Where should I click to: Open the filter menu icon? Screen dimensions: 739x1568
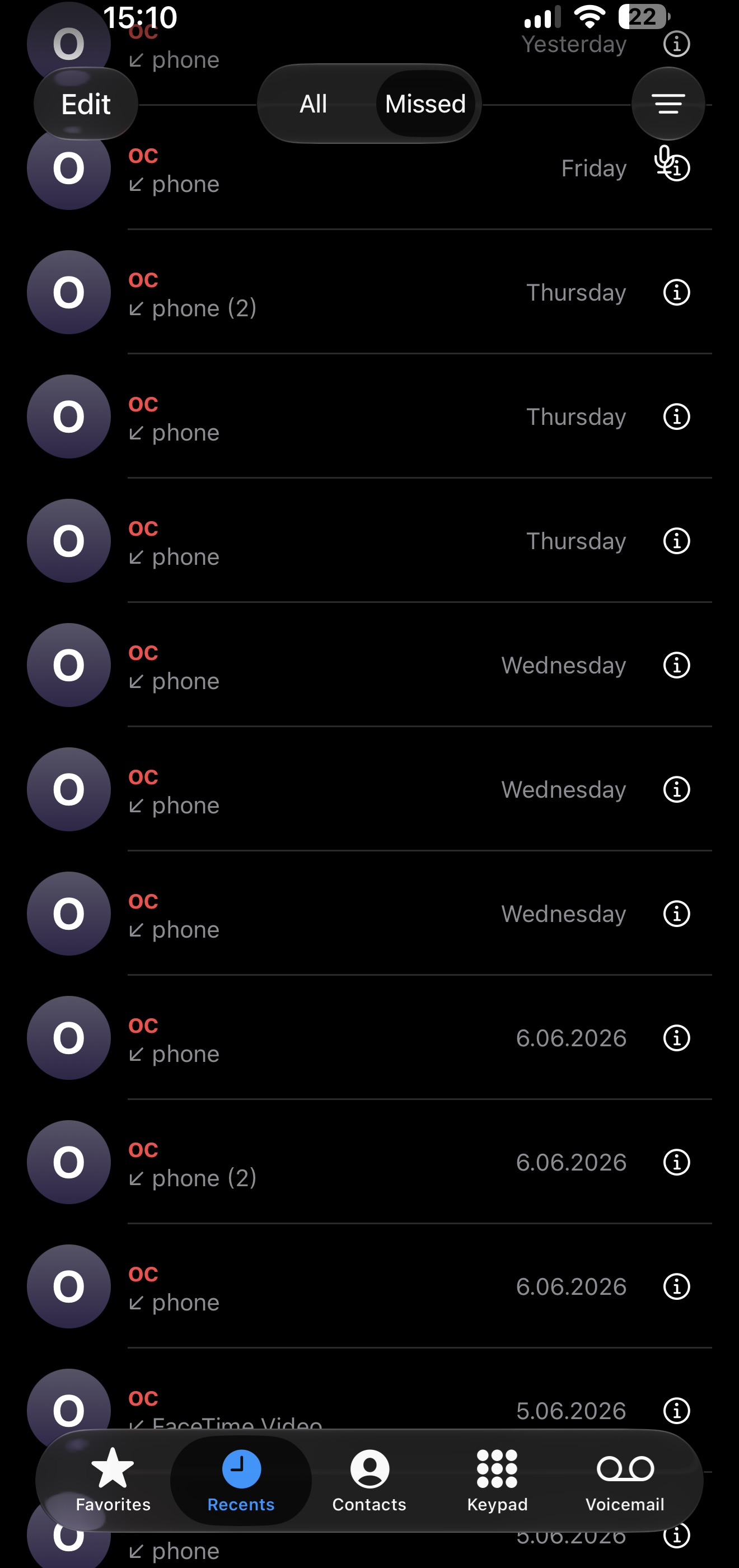click(x=668, y=104)
